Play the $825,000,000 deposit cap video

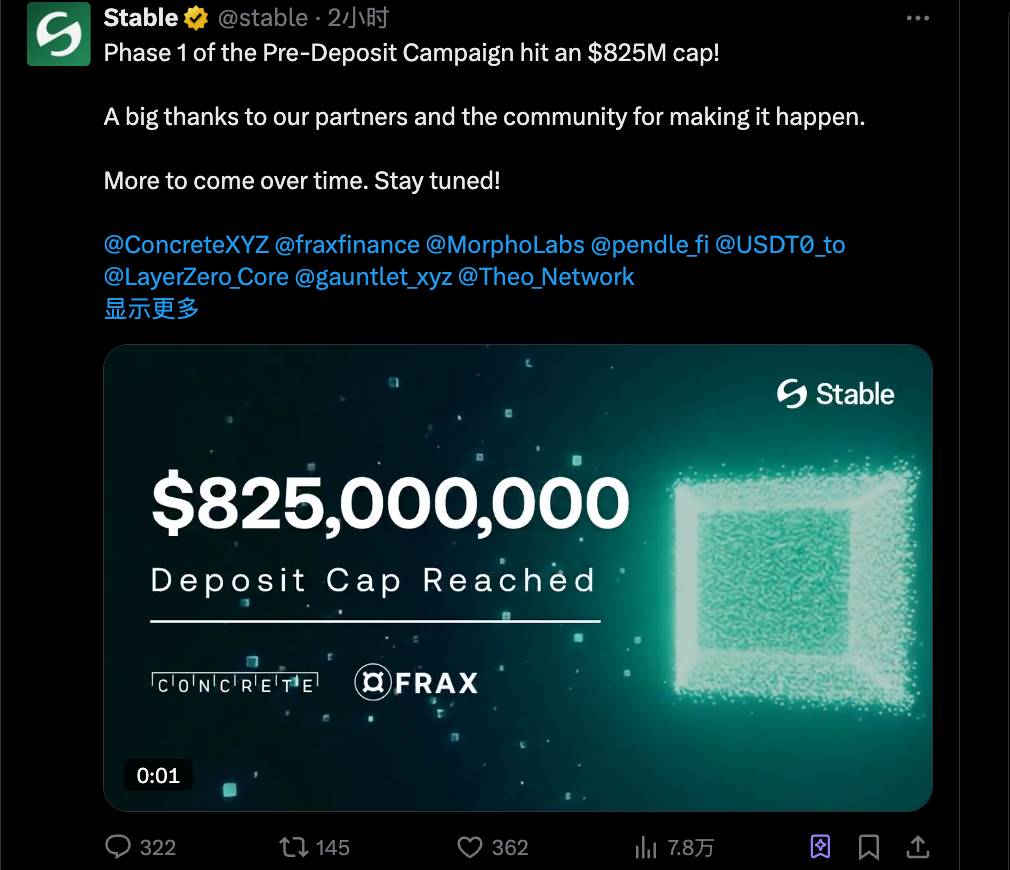518,577
